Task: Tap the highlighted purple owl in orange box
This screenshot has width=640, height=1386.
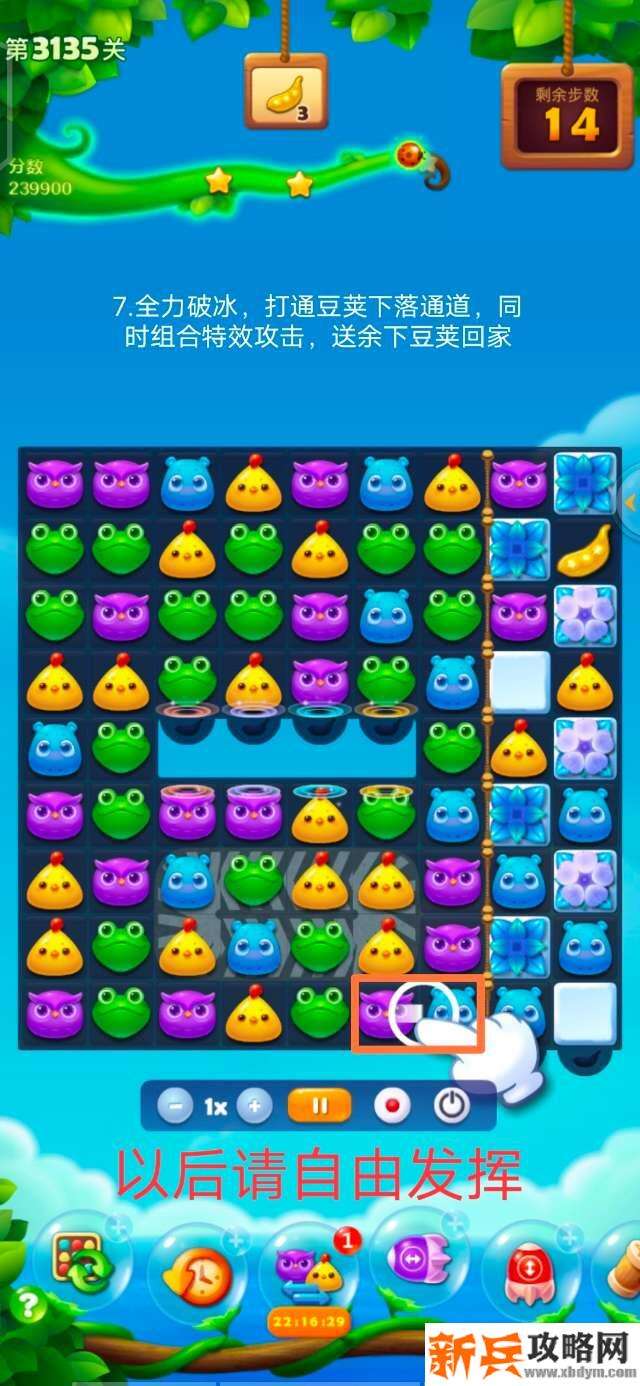Action: pos(384,1012)
